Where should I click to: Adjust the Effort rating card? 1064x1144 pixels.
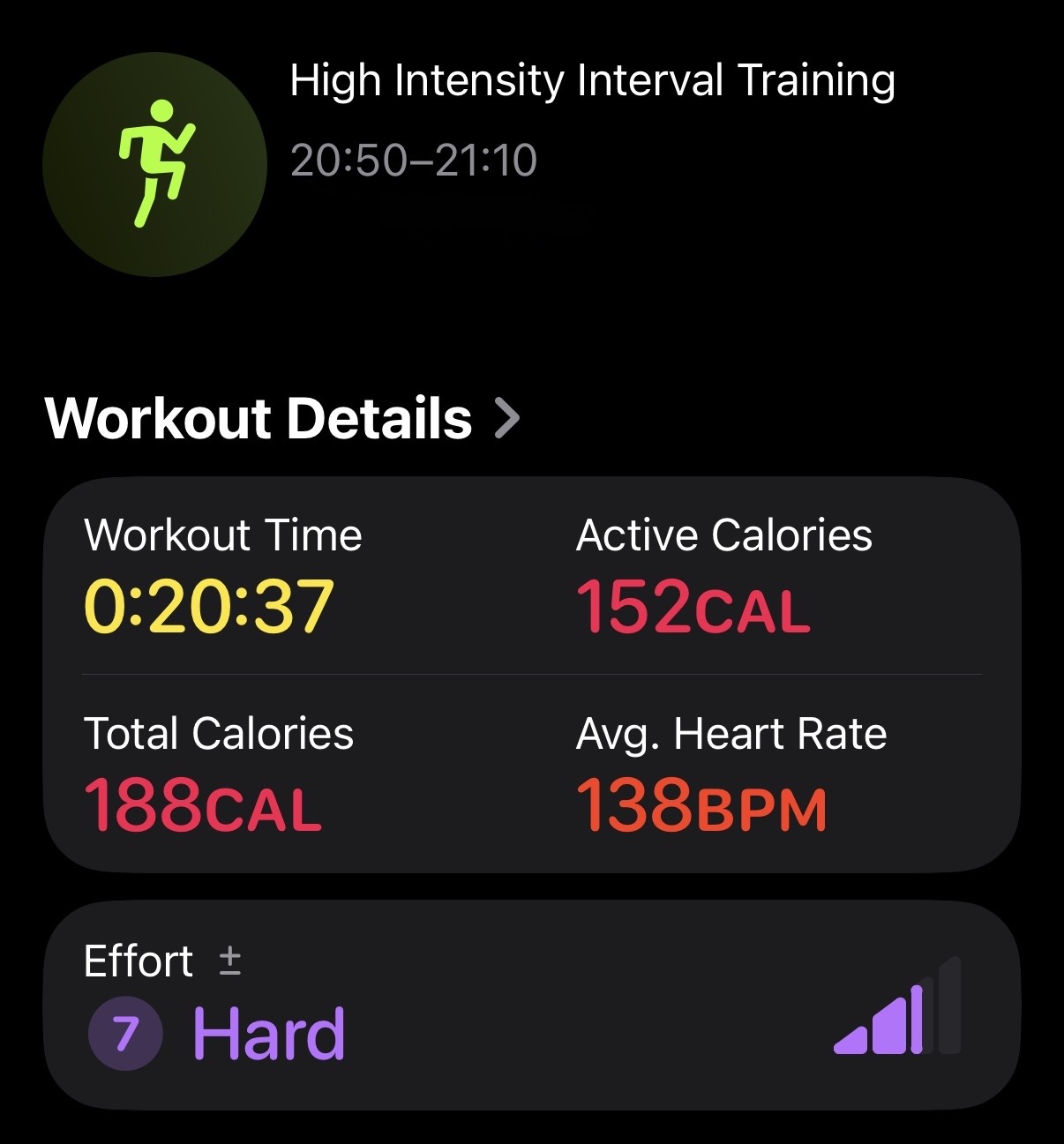[x=531, y=1005]
